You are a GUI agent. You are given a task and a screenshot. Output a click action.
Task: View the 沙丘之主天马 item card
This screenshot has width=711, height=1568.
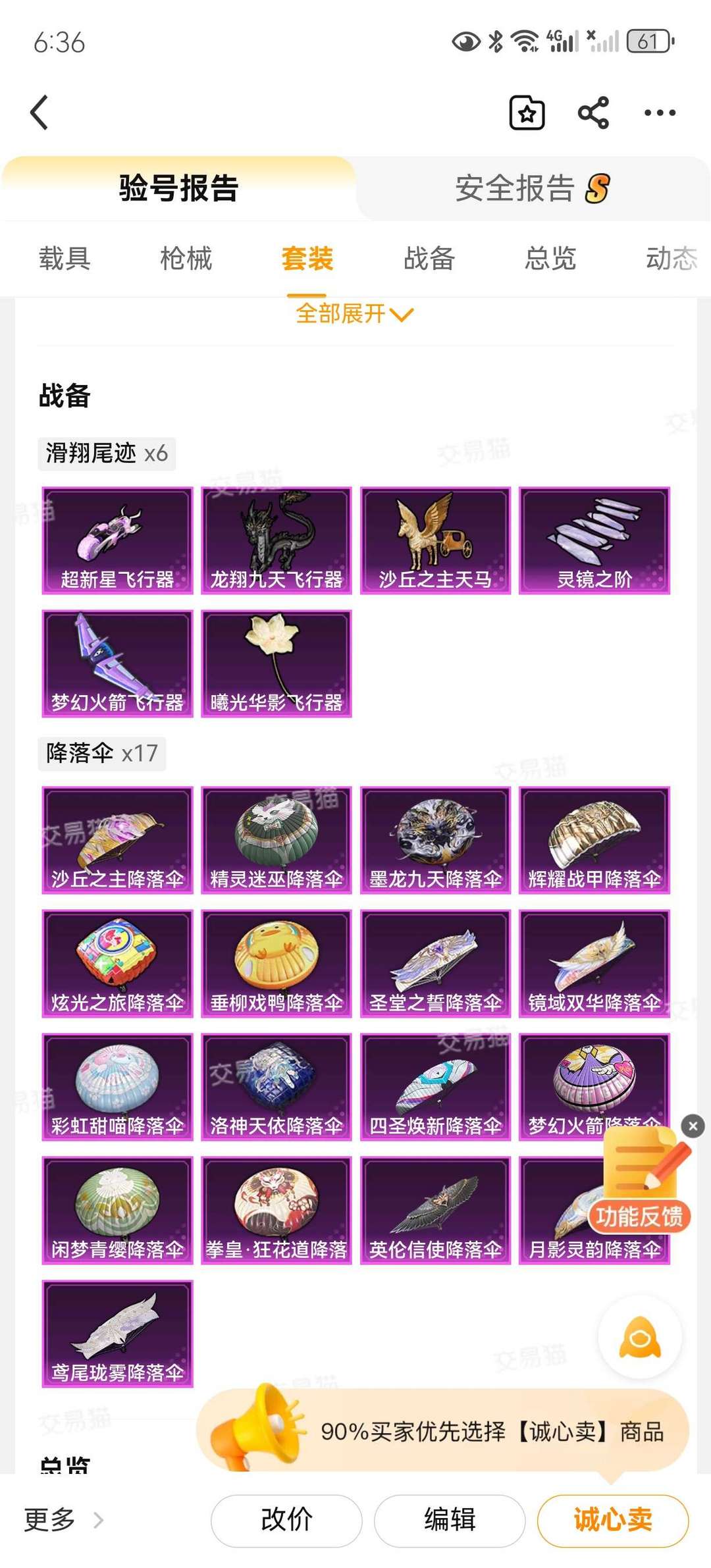(x=436, y=540)
